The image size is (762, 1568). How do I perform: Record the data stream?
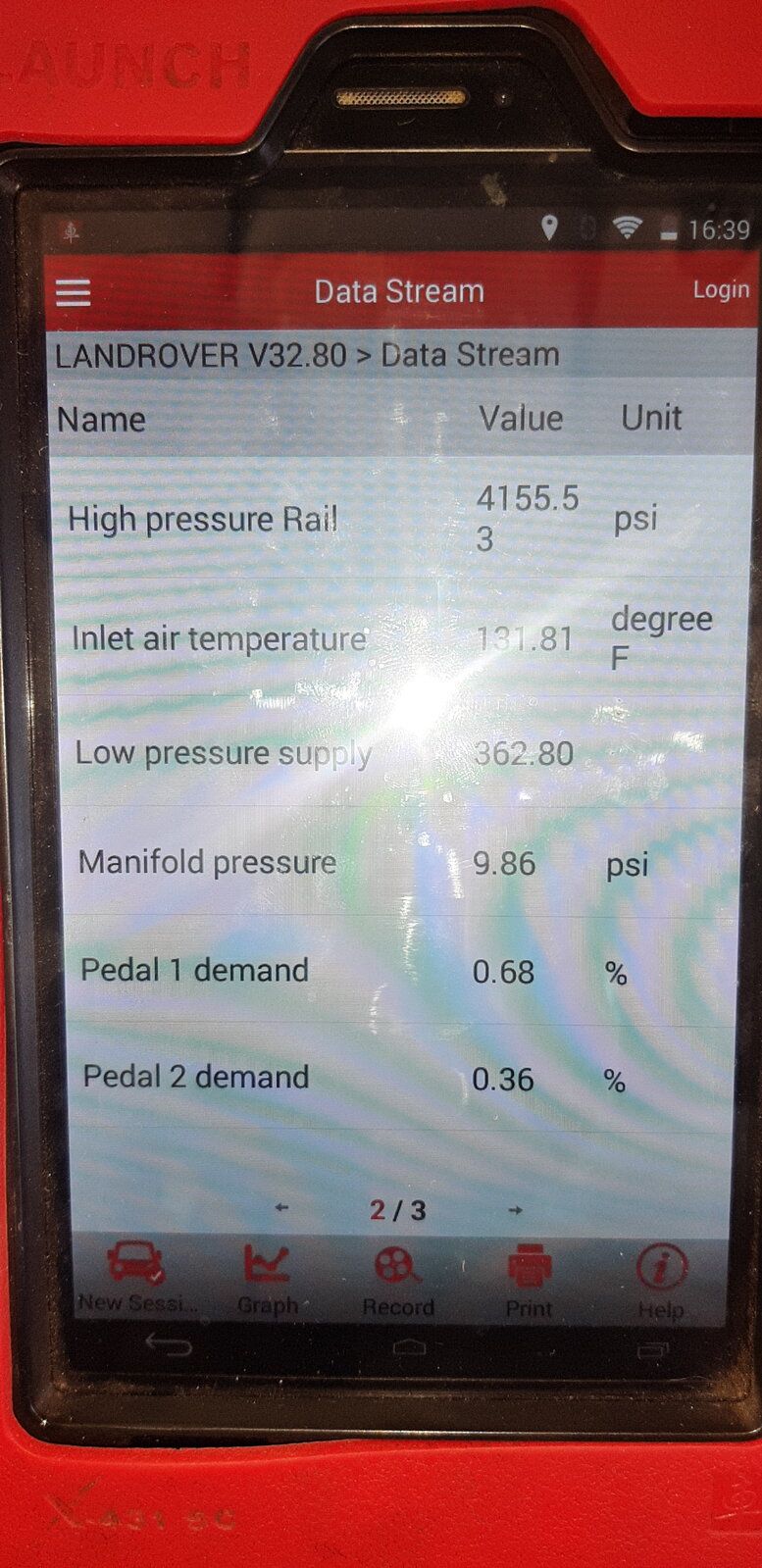[x=398, y=1281]
